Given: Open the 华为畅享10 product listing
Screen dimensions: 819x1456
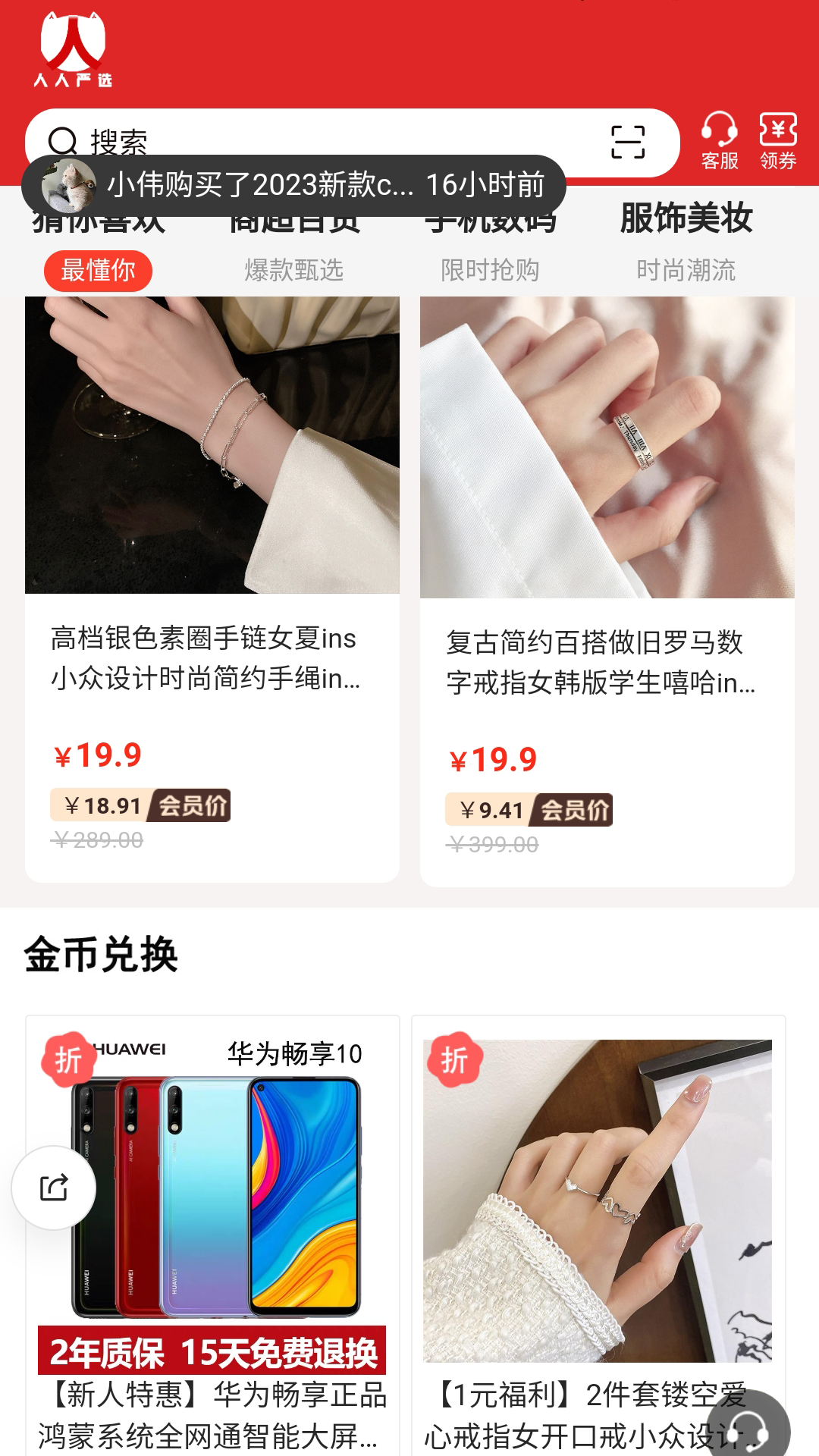Looking at the screenshot, I should pyautogui.click(x=212, y=1183).
